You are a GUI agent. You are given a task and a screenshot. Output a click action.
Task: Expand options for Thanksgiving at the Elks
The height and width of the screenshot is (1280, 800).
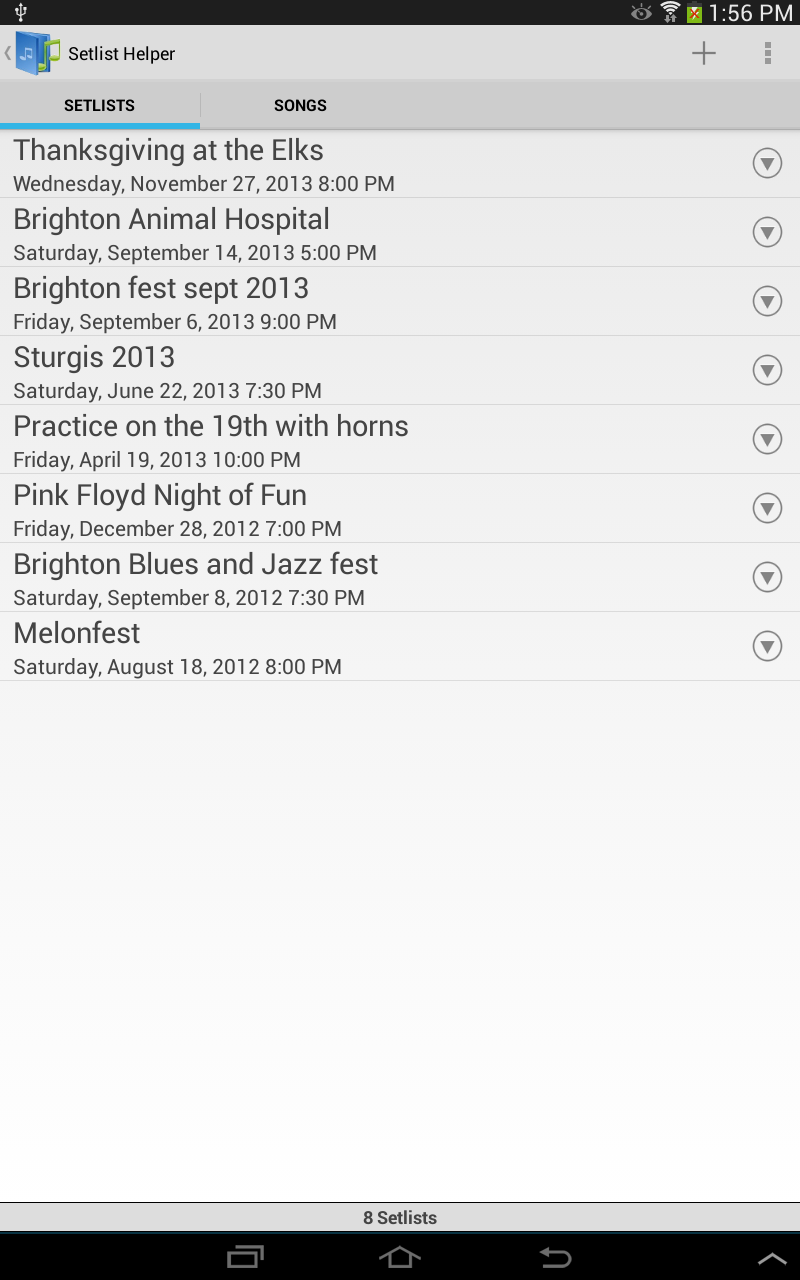(x=767, y=163)
